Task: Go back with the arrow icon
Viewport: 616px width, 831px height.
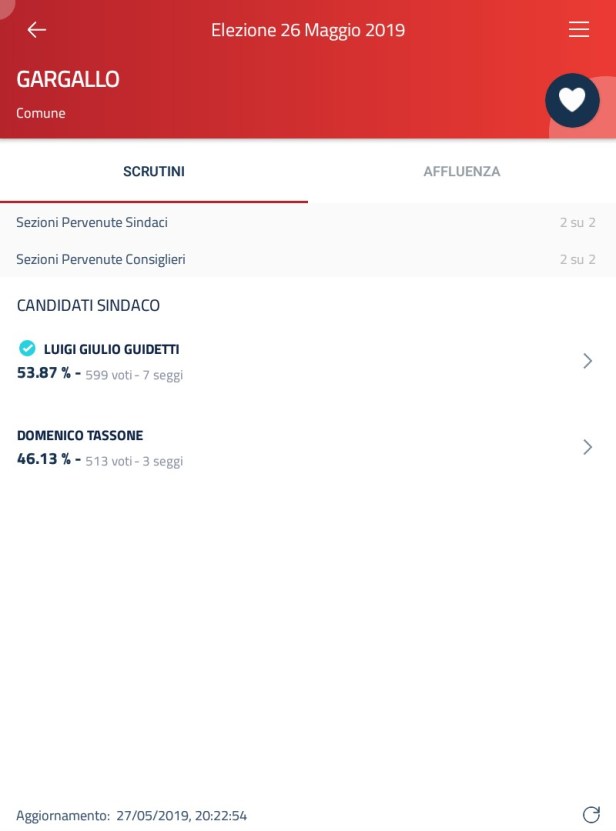Action: coord(37,30)
